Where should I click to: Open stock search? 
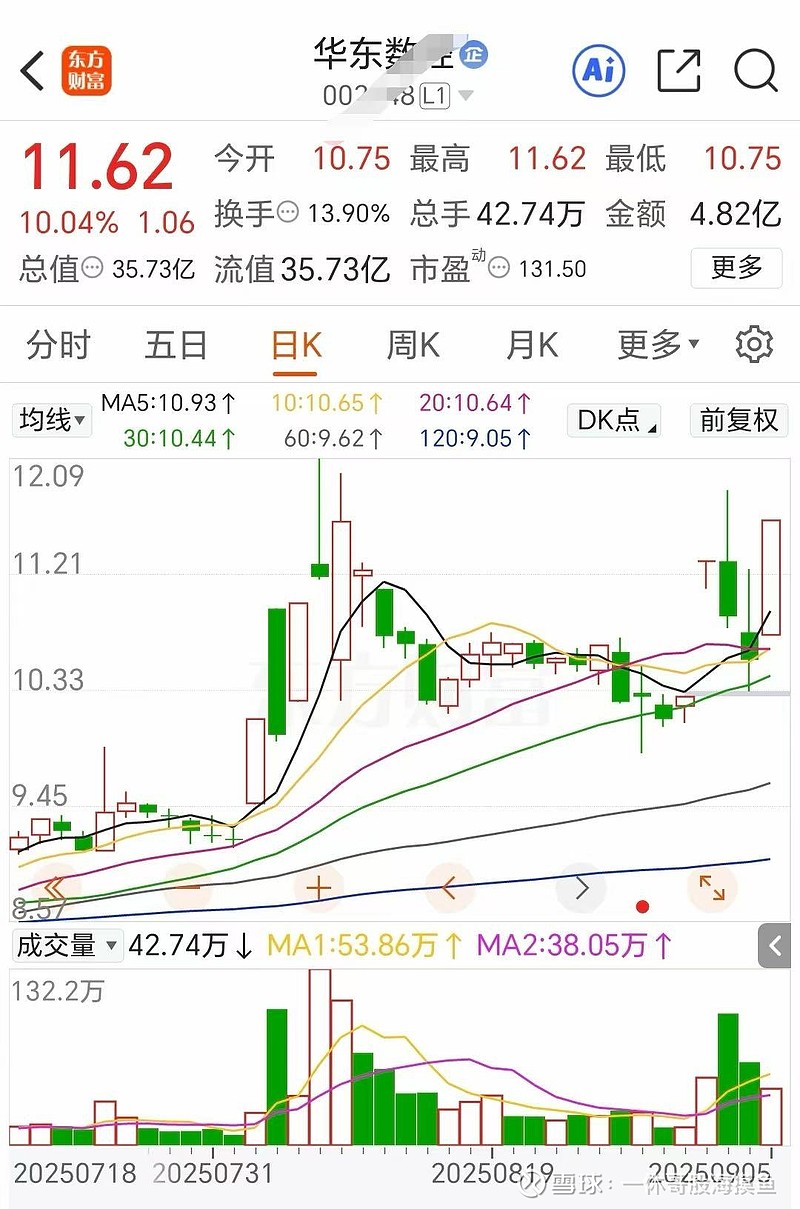pos(755,70)
